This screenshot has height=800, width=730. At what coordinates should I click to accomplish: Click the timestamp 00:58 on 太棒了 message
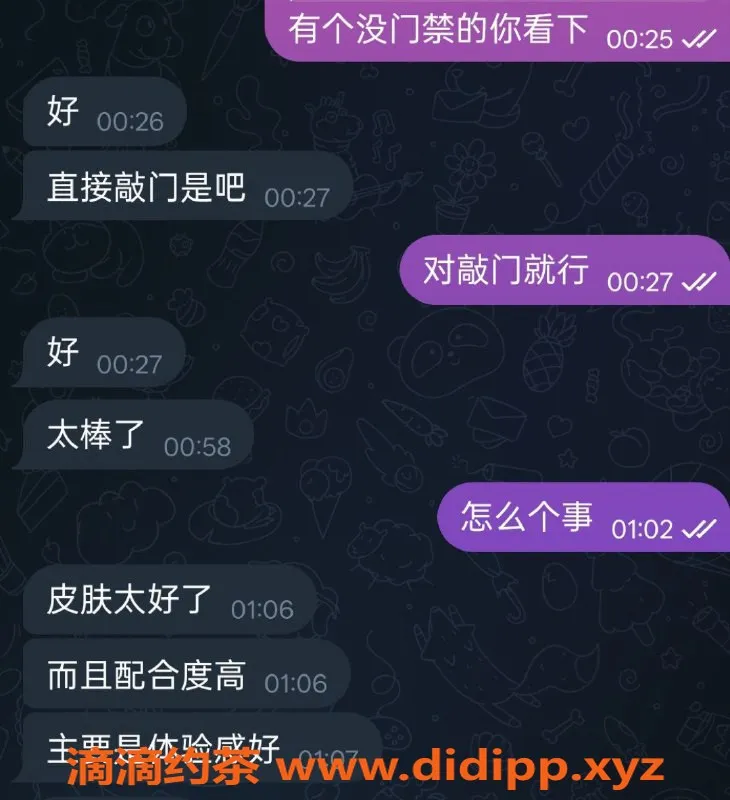(200, 443)
